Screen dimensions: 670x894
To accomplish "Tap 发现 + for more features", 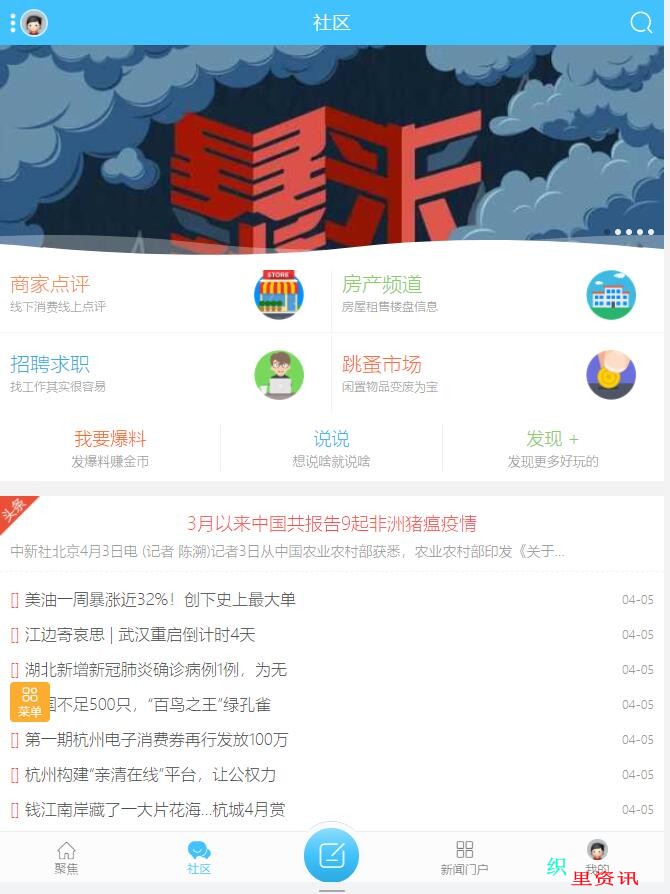I will click(x=552, y=448).
